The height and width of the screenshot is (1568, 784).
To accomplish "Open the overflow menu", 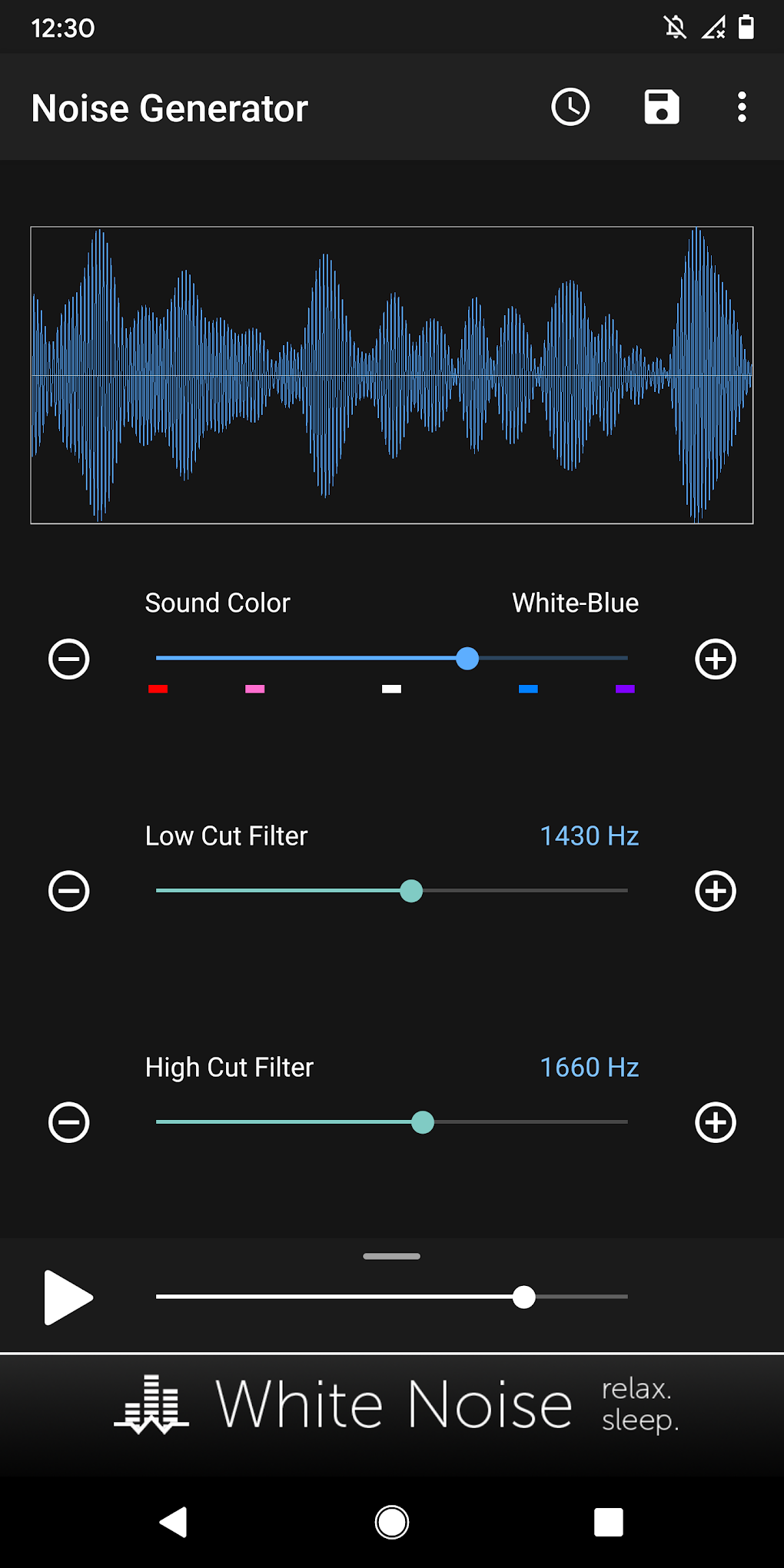I will 742,107.
